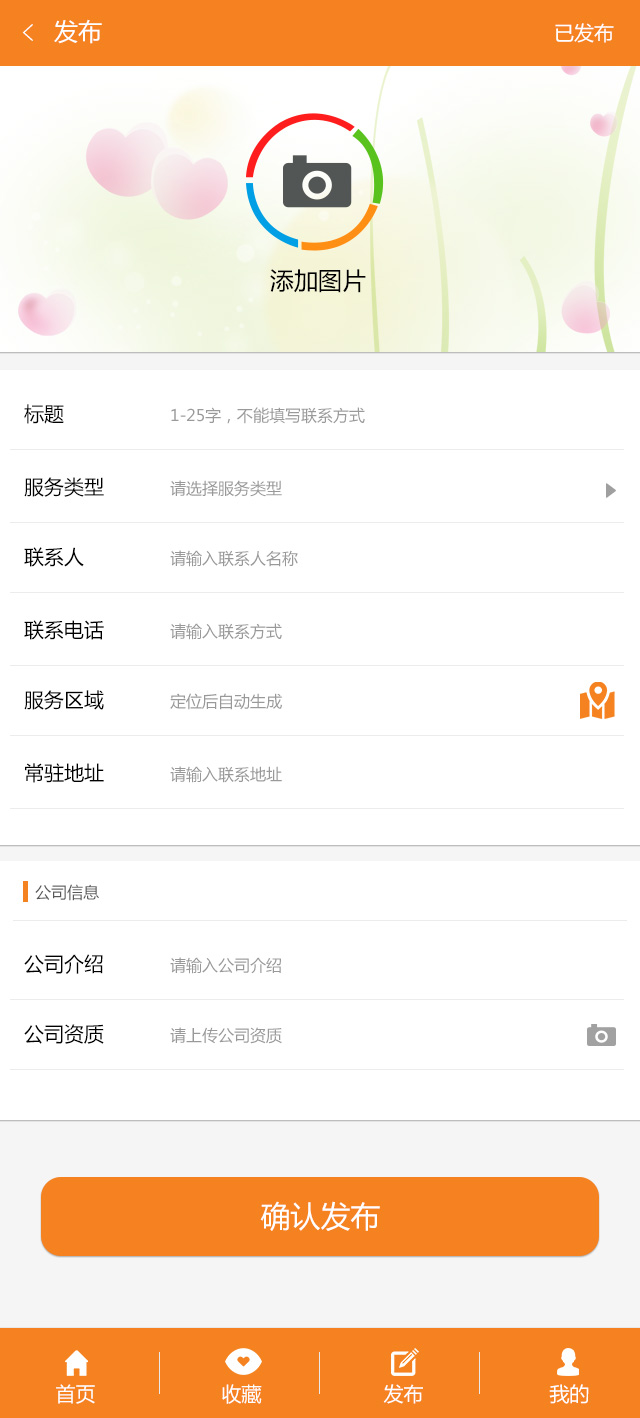Go to the 我的 profile tab
The image size is (640, 1418).
pos(568,1376)
